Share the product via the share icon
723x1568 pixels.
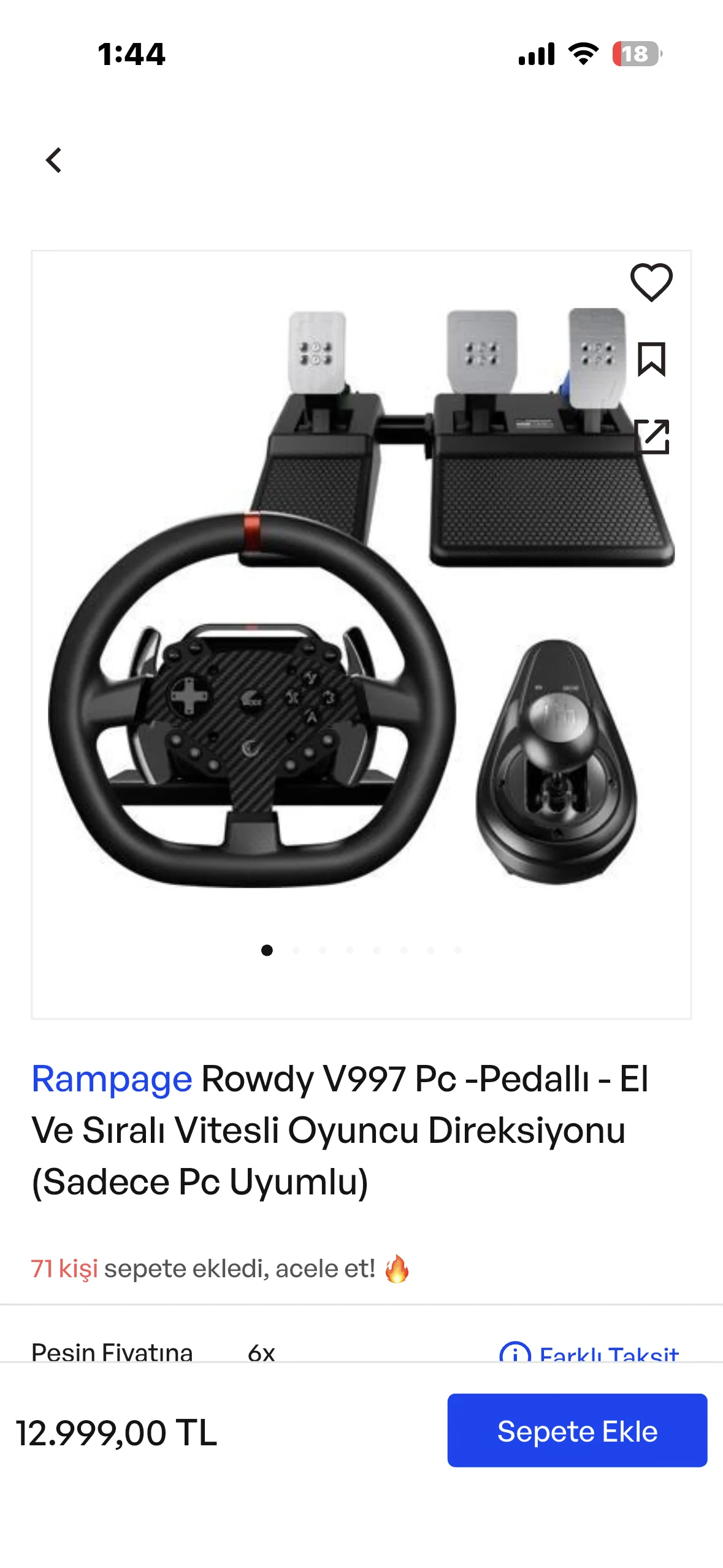[x=651, y=437]
